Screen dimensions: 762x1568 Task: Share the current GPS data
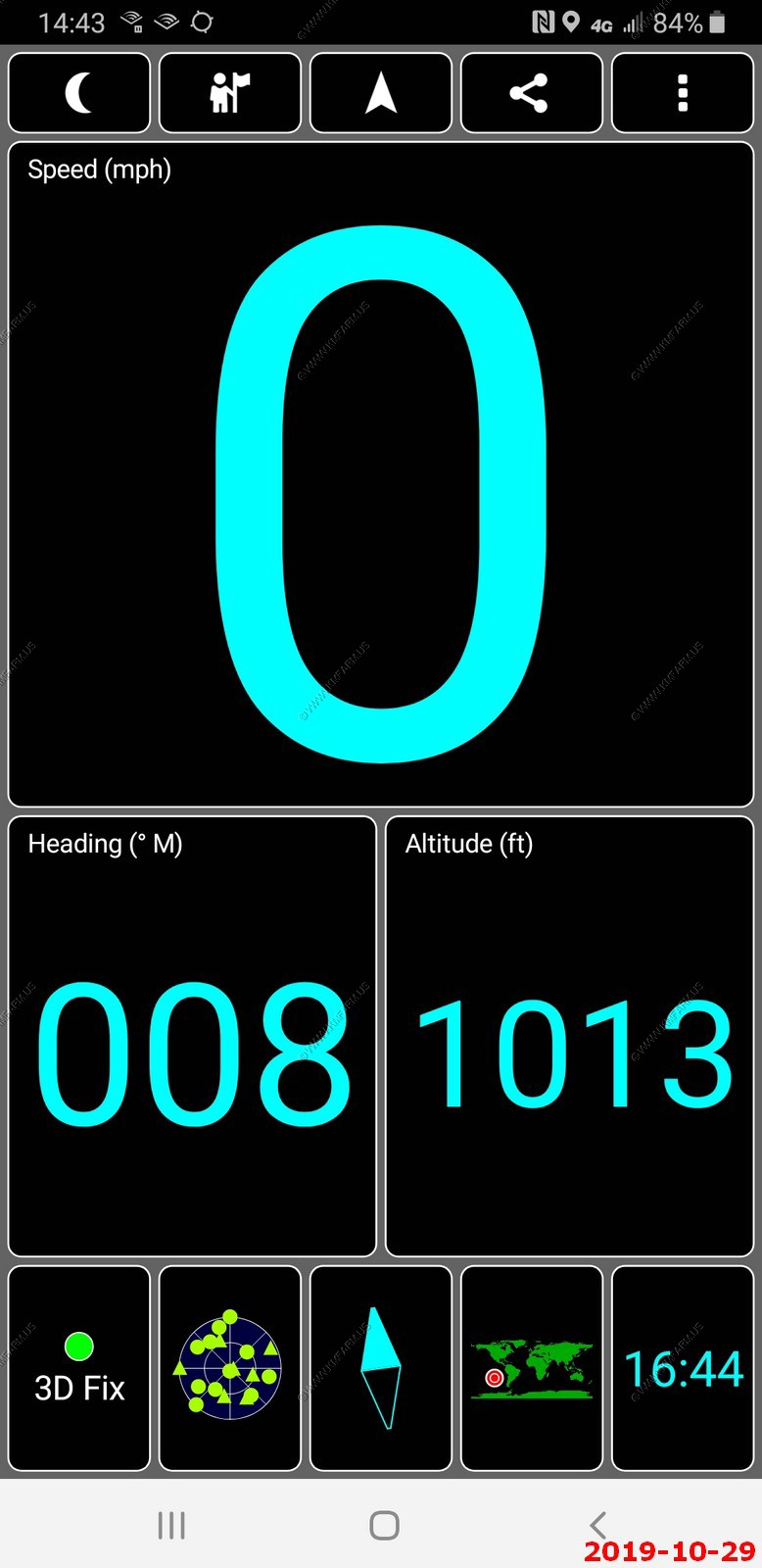pyautogui.click(x=532, y=93)
